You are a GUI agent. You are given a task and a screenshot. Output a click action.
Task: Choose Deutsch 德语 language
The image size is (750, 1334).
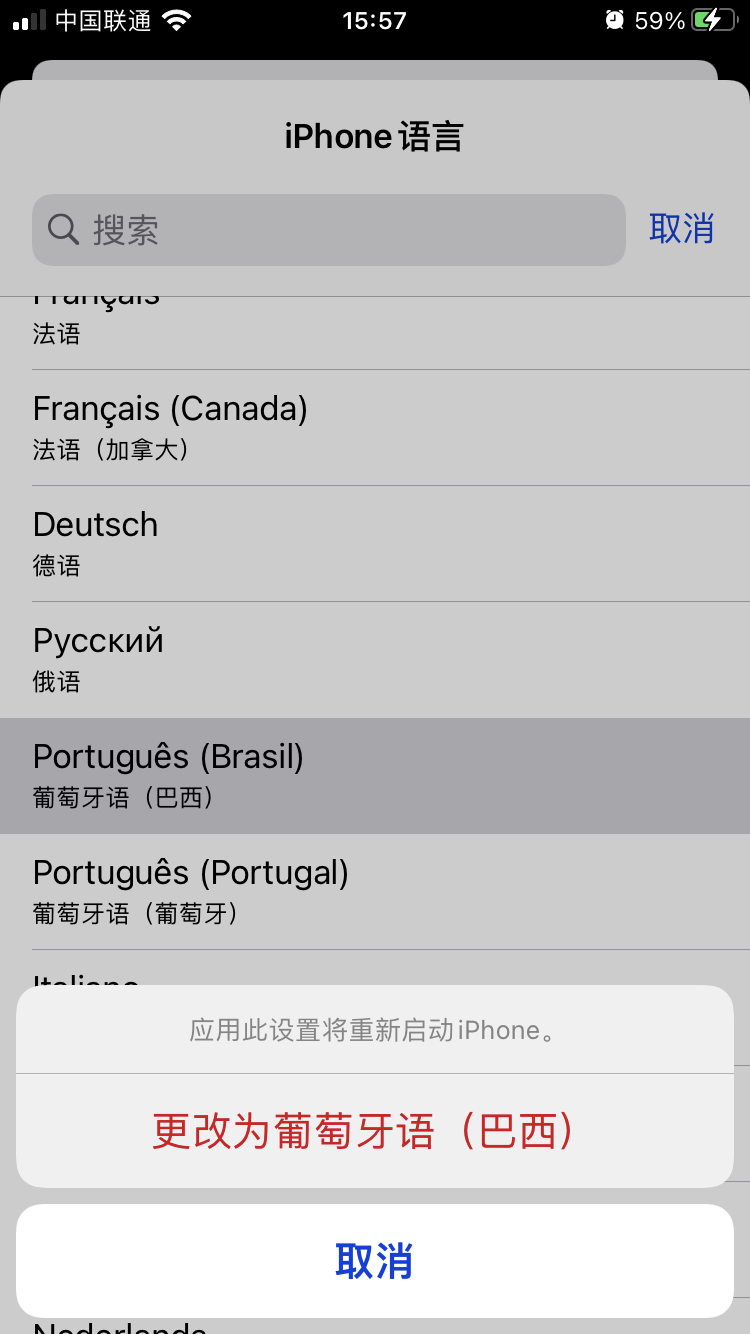click(374, 543)
